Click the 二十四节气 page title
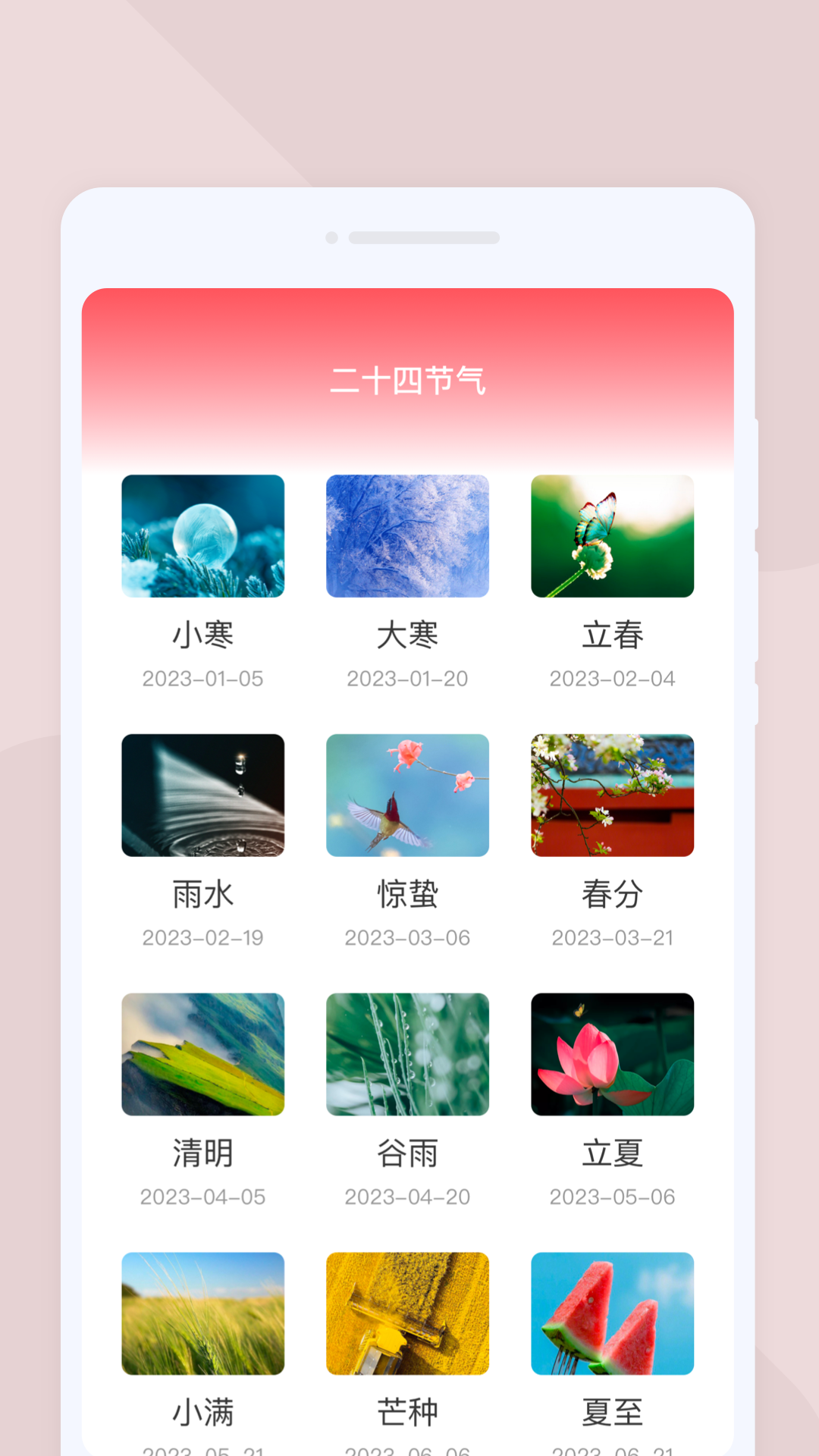This screenshot has width=819, height=1456. tap(409, 383)
